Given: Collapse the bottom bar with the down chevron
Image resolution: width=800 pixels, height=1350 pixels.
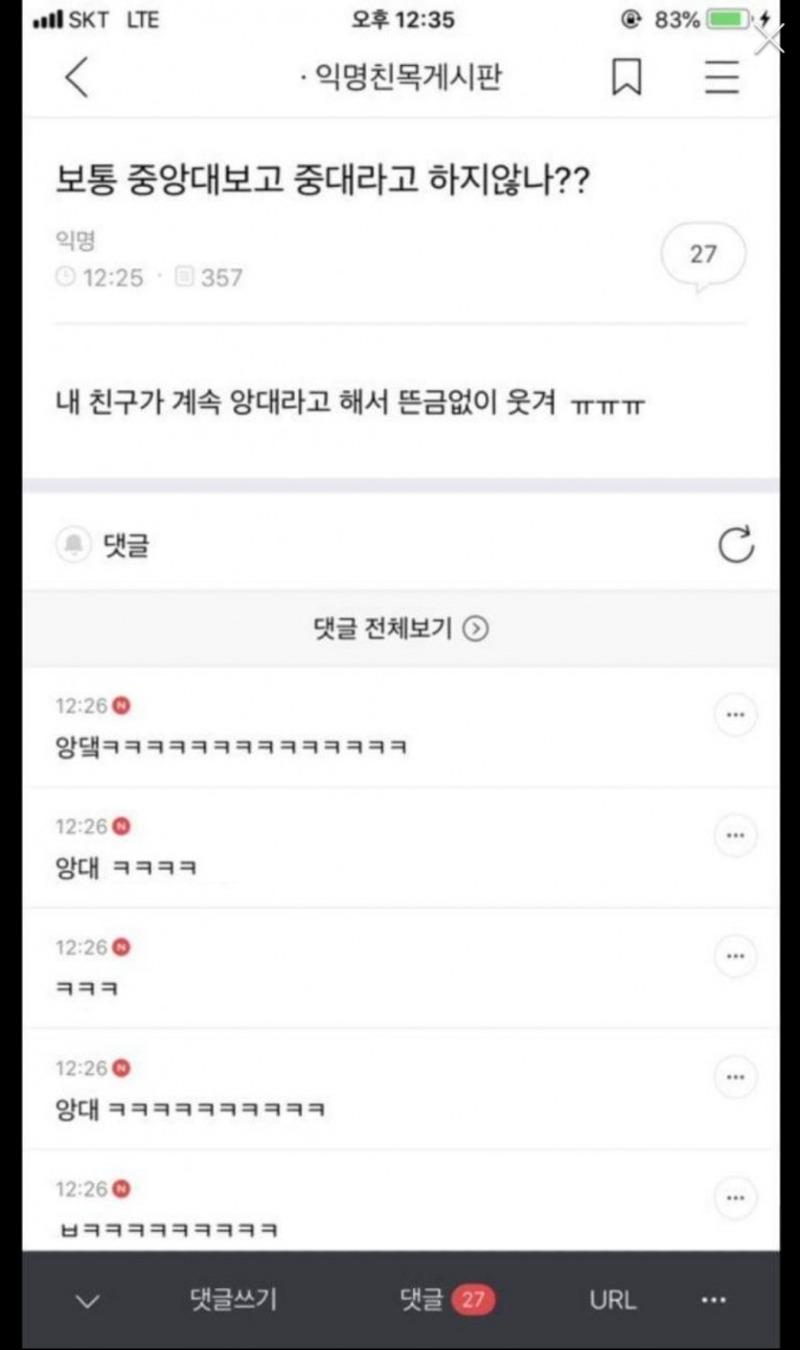Looking at the screenshot, I should tap(88, 1300).
